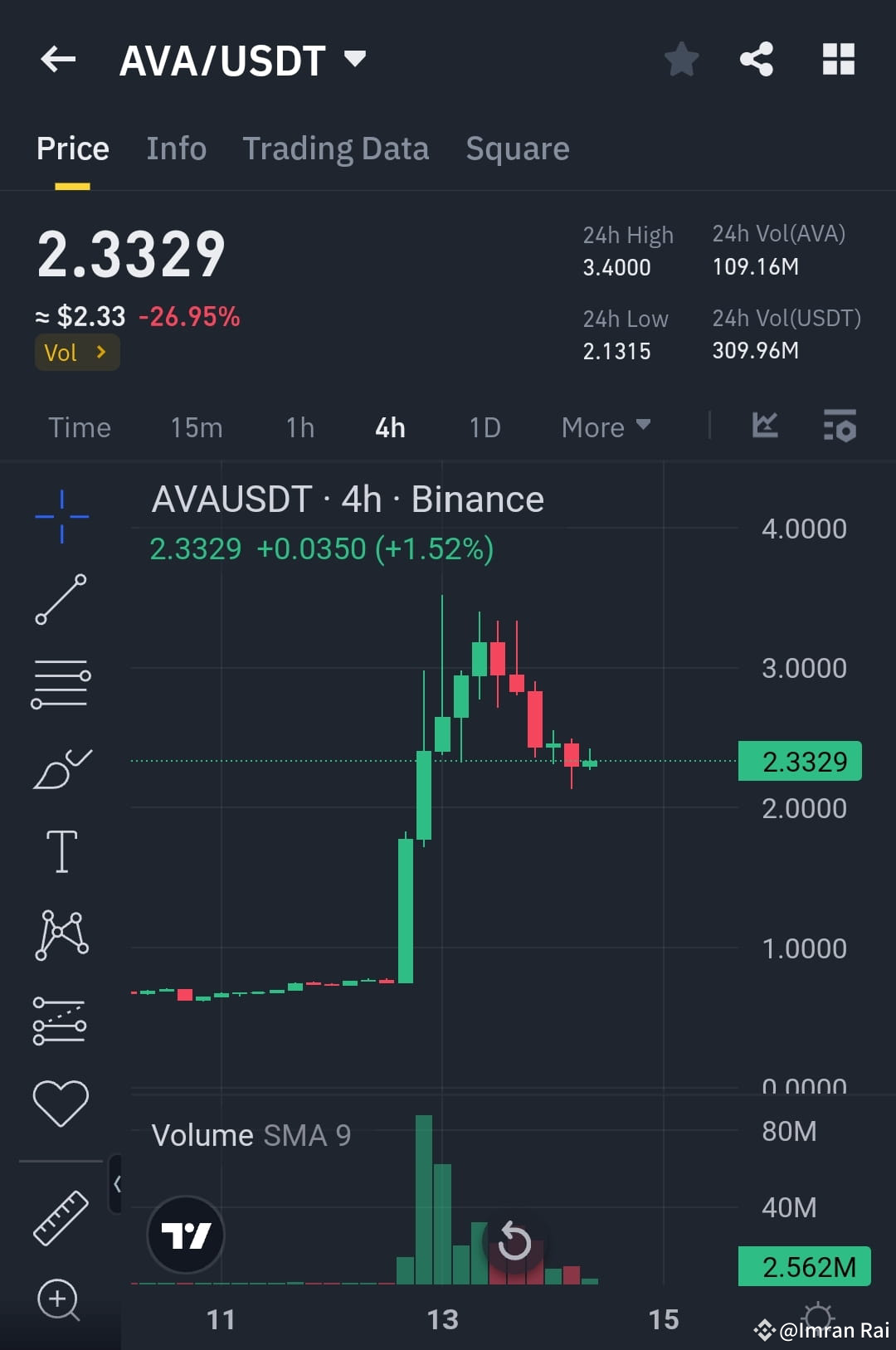Open the Vol options expander
Screen dimensions: 896x1350
[76, 352]
